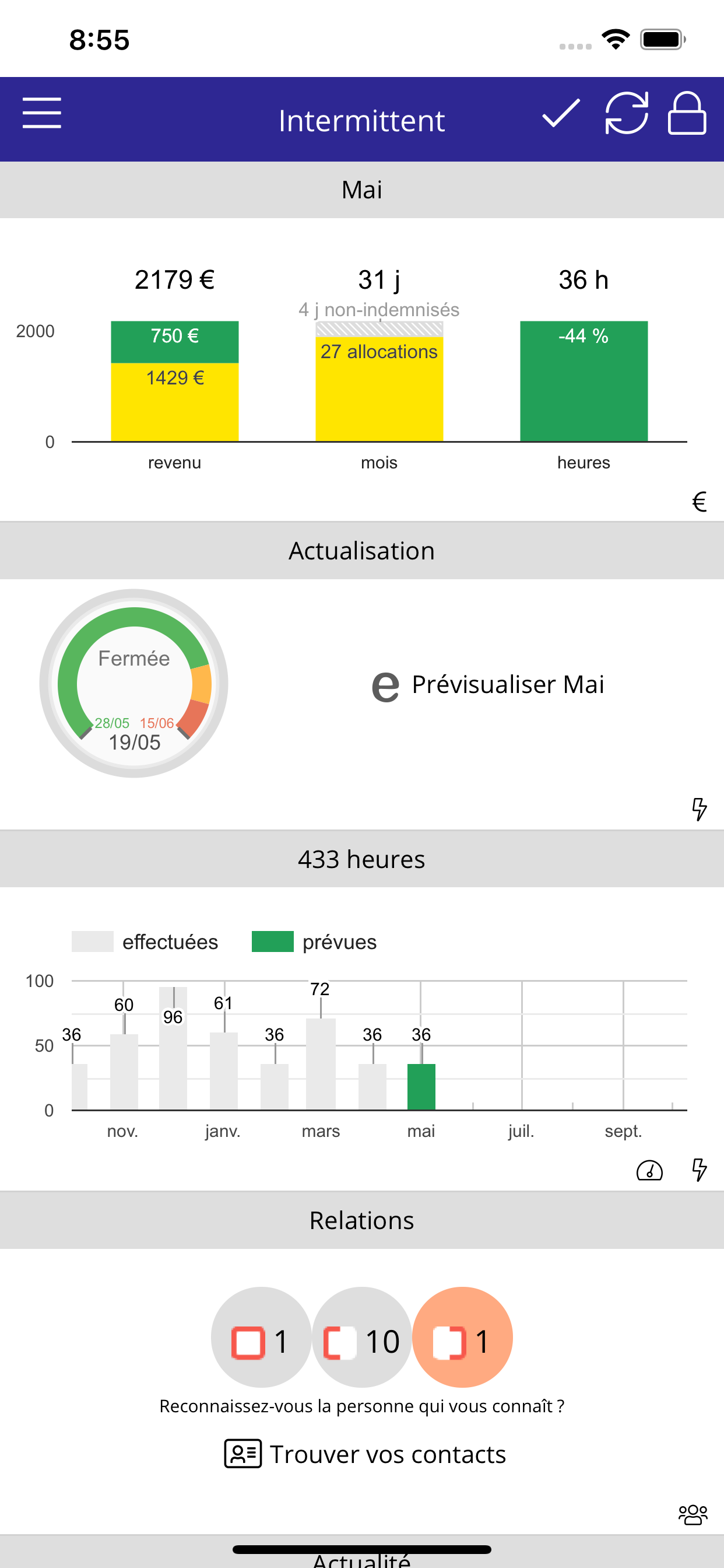Tap the checkmark icon in header

(x=560, y=113)
